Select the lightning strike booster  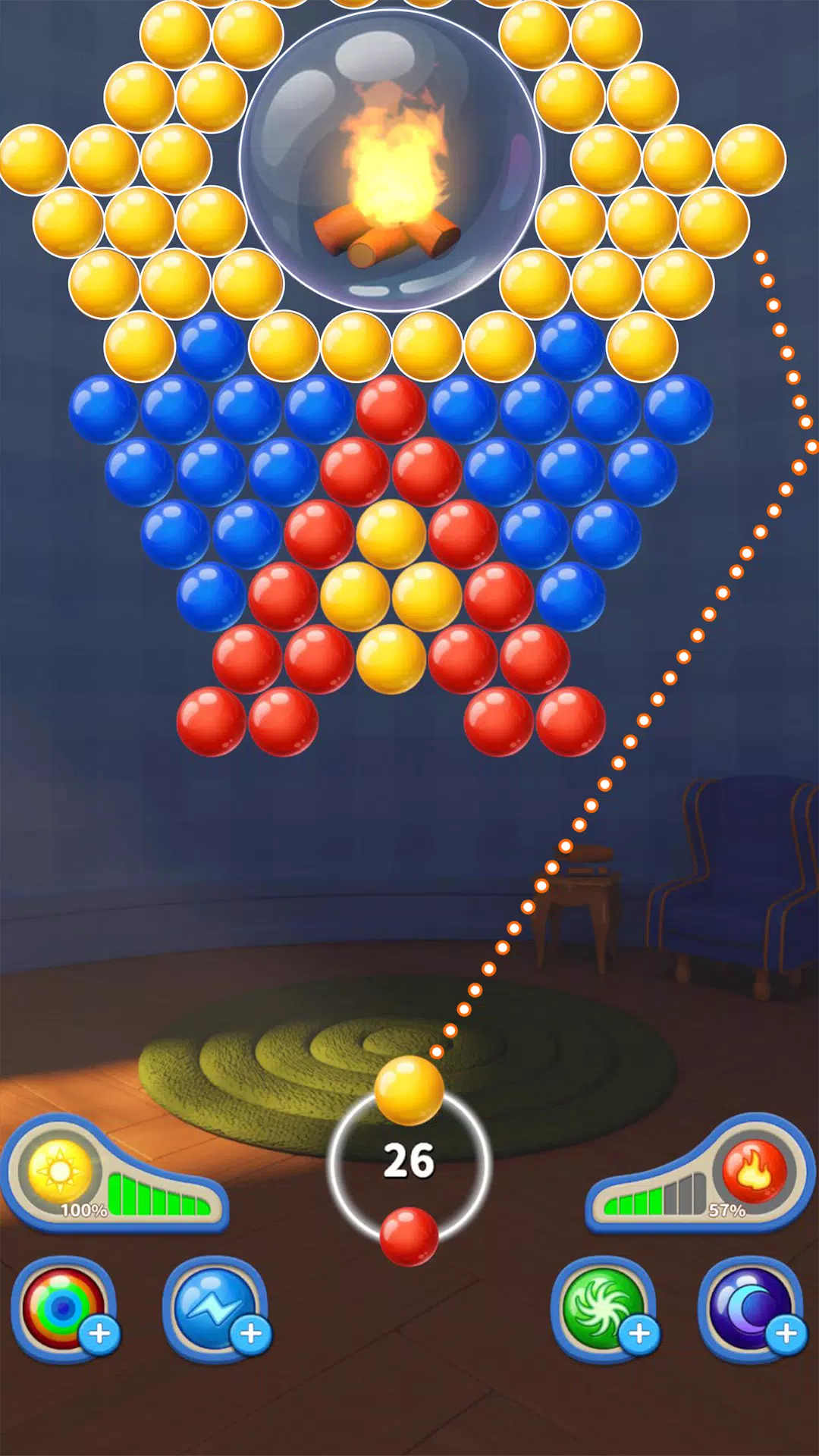pos(214,1308)
